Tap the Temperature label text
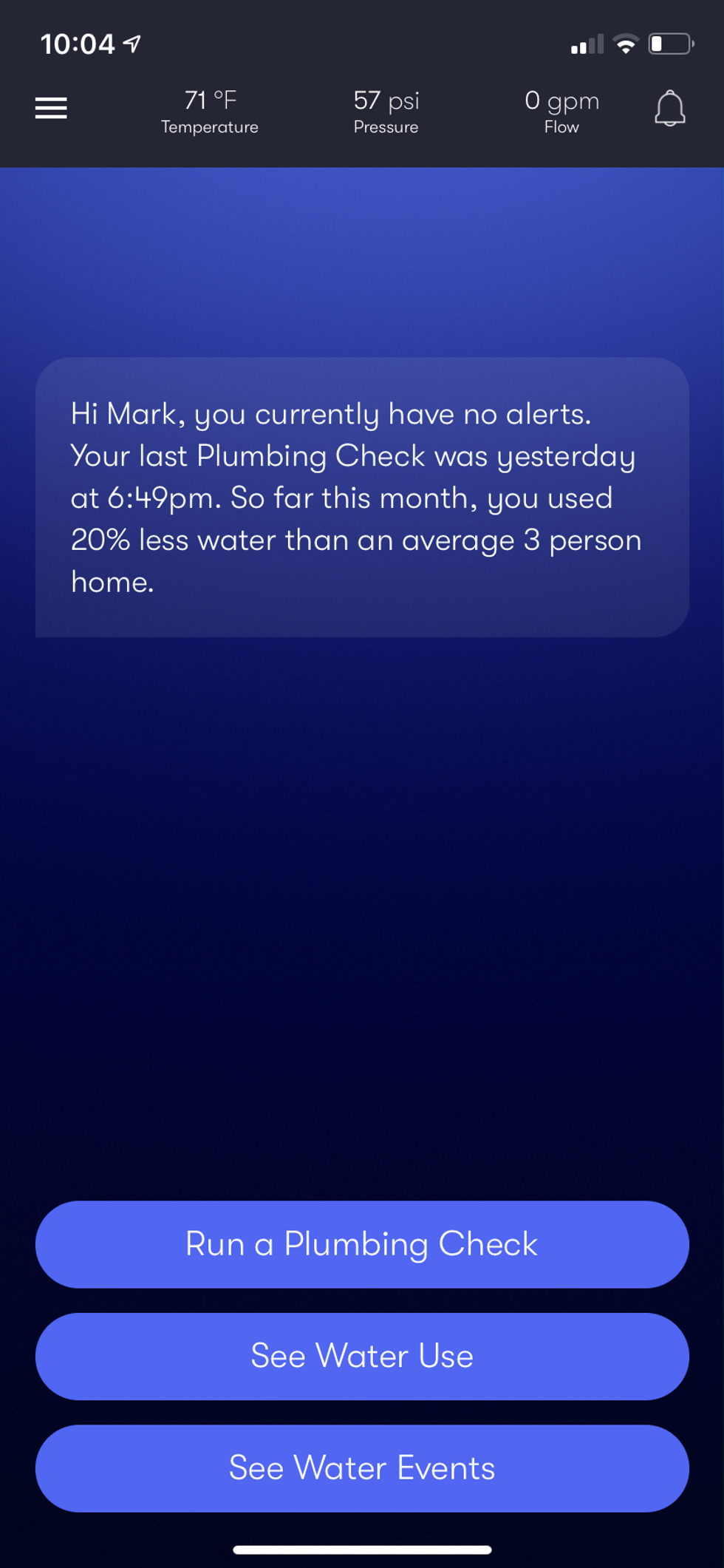Image resolution: width=724 pixels, height=1568 pixels. [209, 127]
